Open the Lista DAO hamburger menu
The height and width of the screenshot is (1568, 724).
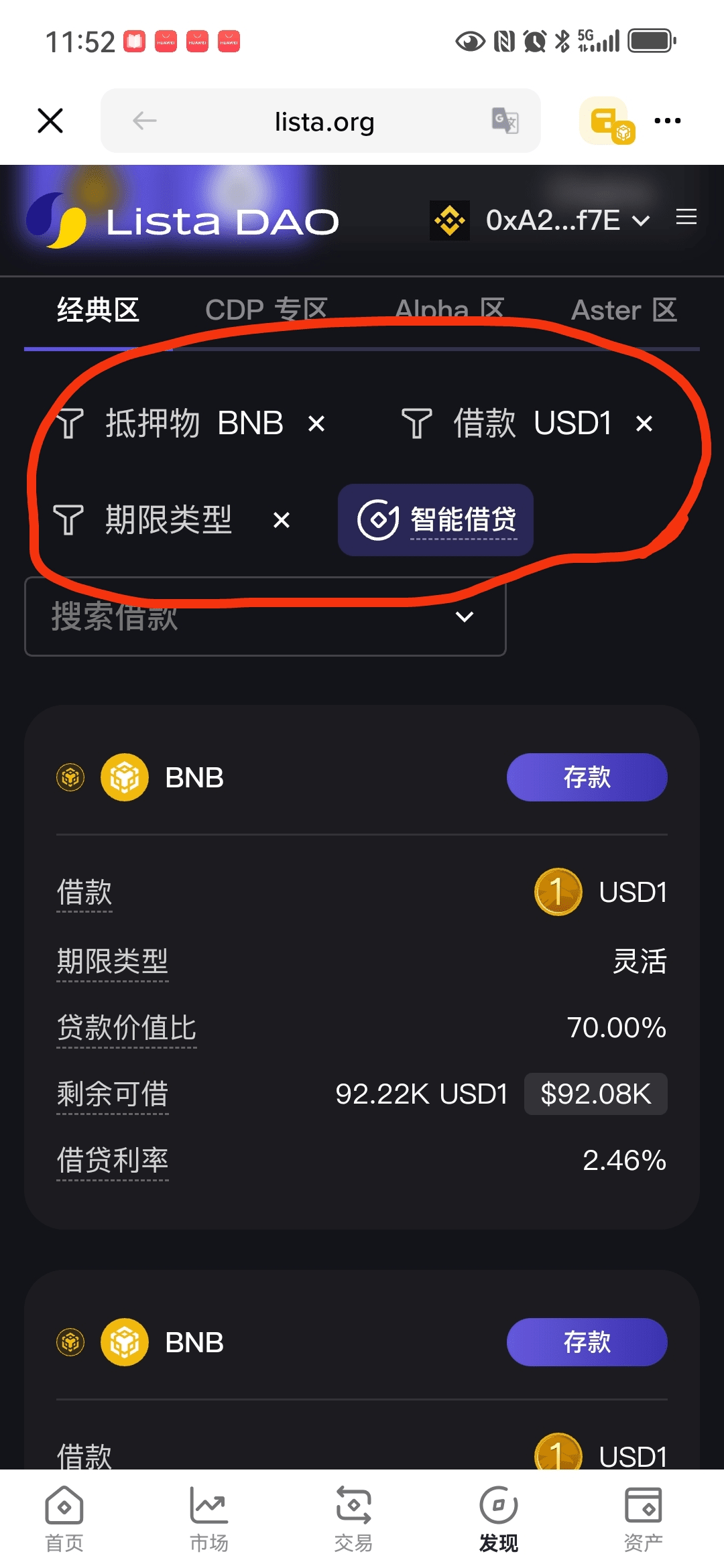point(686,217)
